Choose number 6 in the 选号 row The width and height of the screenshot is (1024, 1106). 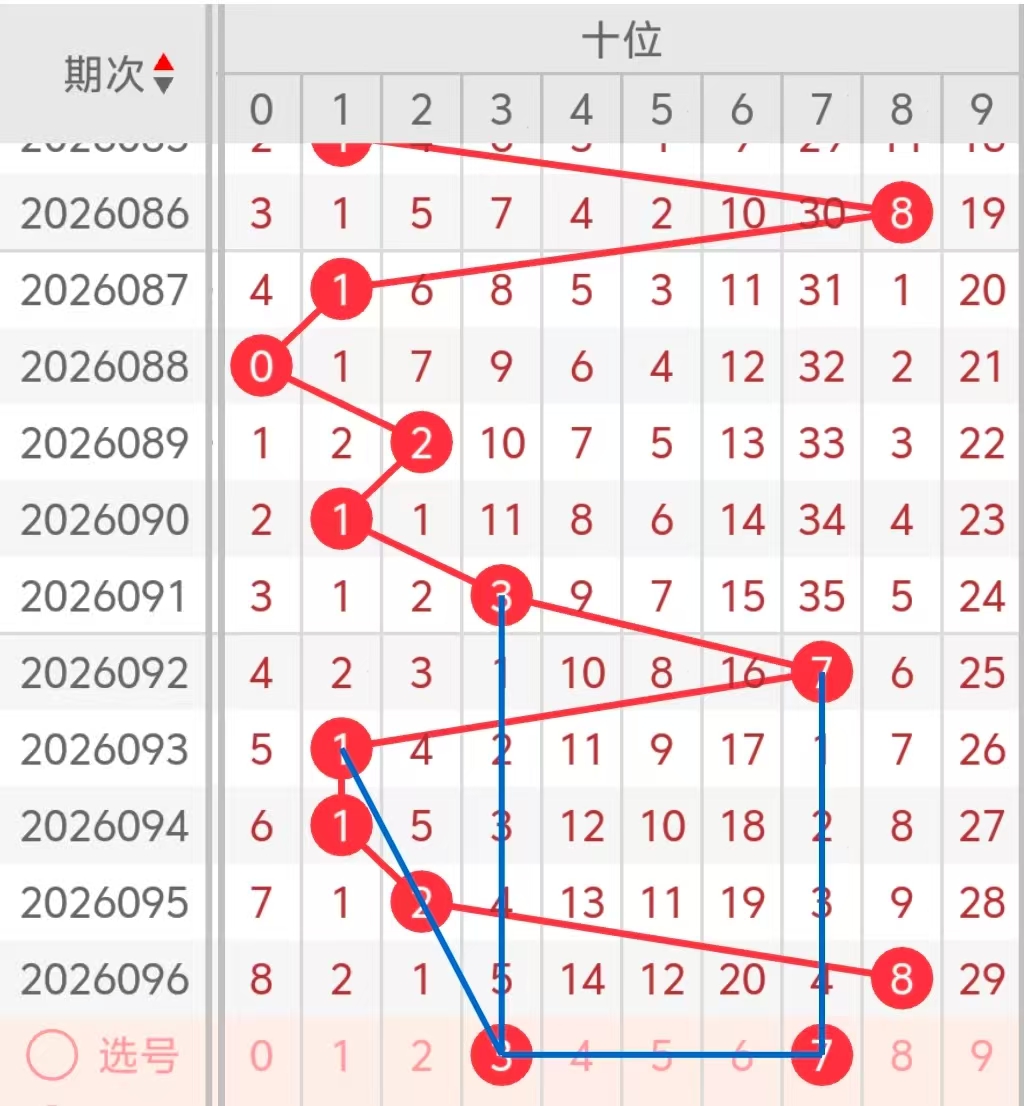(741, 1056)
